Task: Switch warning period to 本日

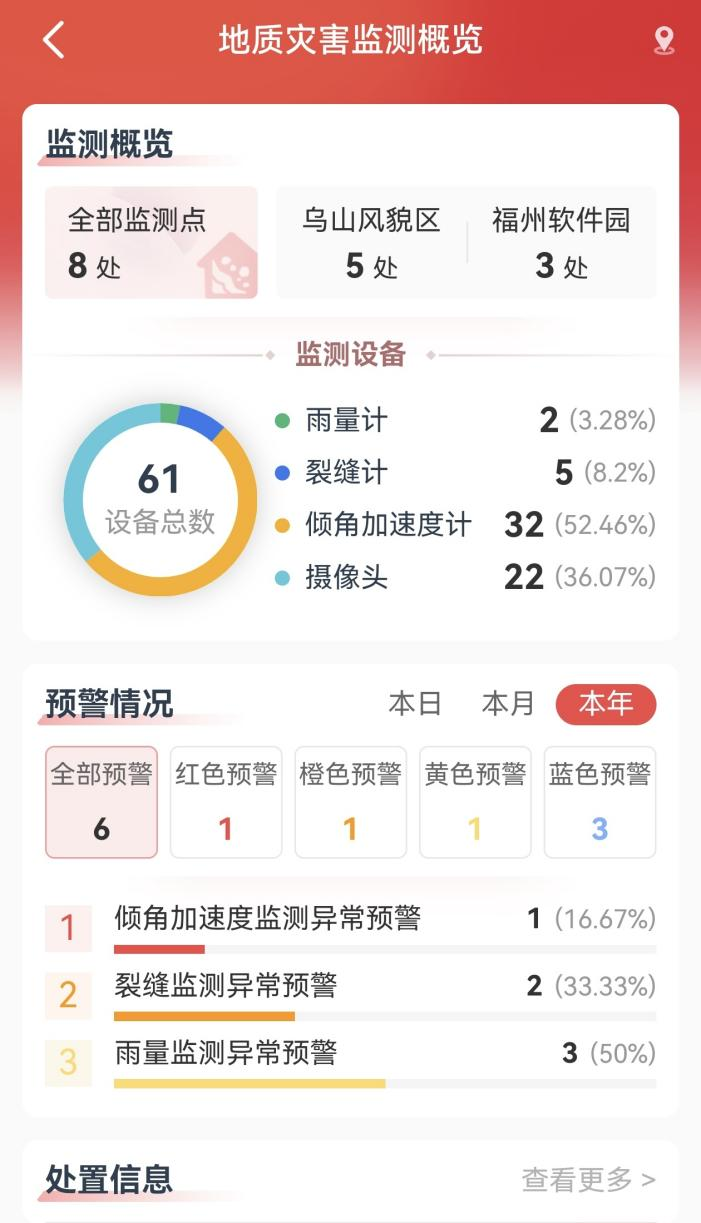Action: (x=415, y=704)
